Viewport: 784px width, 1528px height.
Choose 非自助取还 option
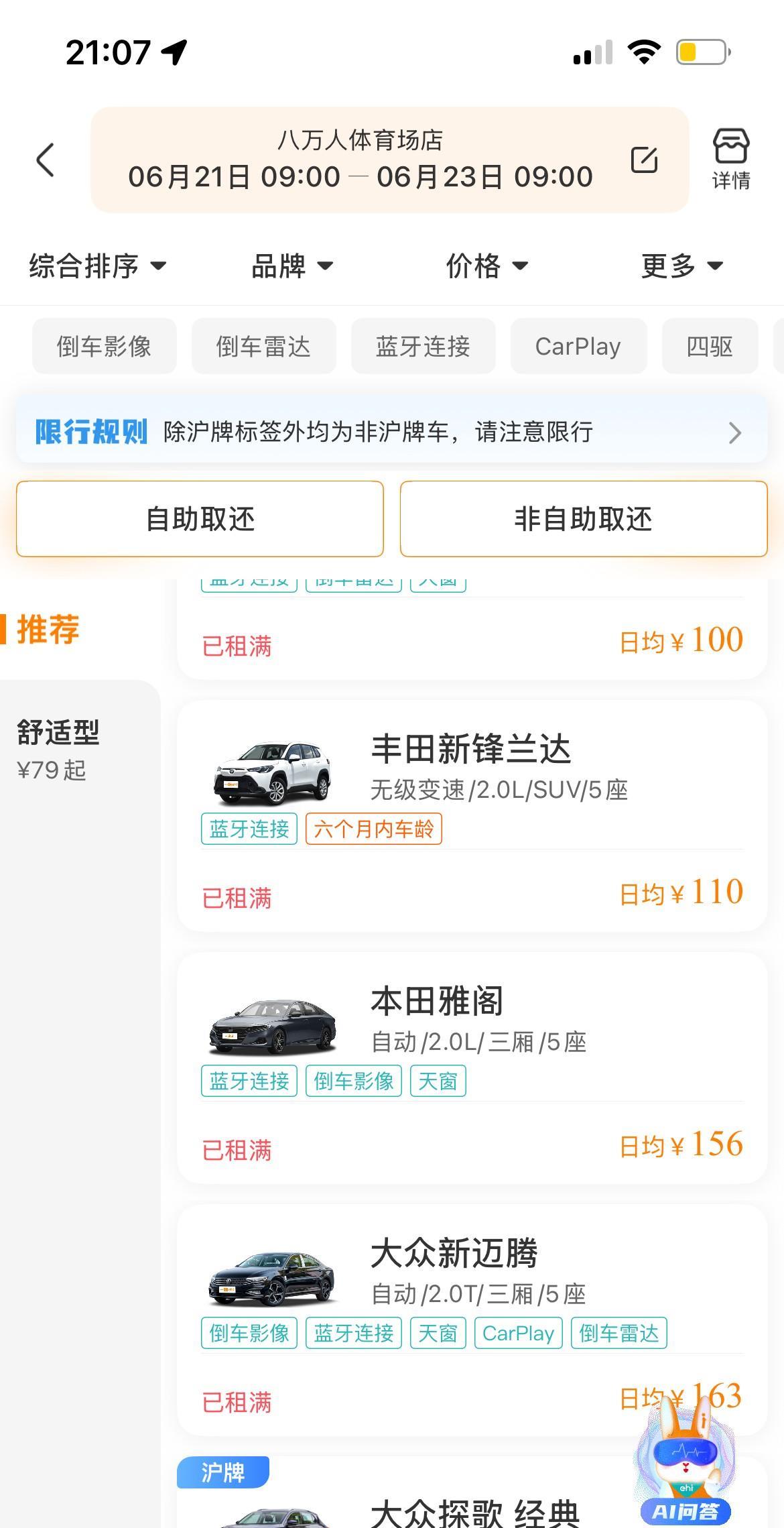click(584, 519)
